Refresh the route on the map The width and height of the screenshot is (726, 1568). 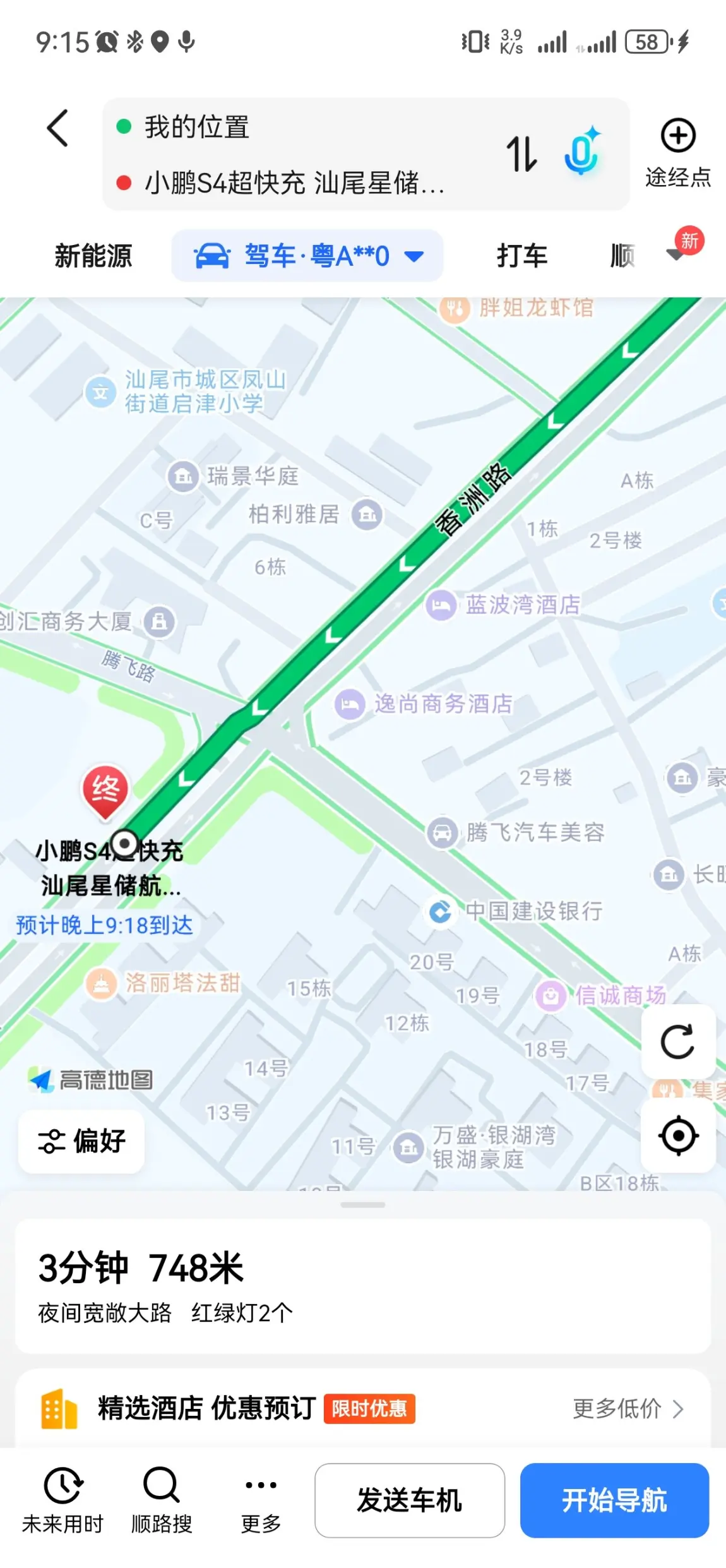click(677, 1041)
